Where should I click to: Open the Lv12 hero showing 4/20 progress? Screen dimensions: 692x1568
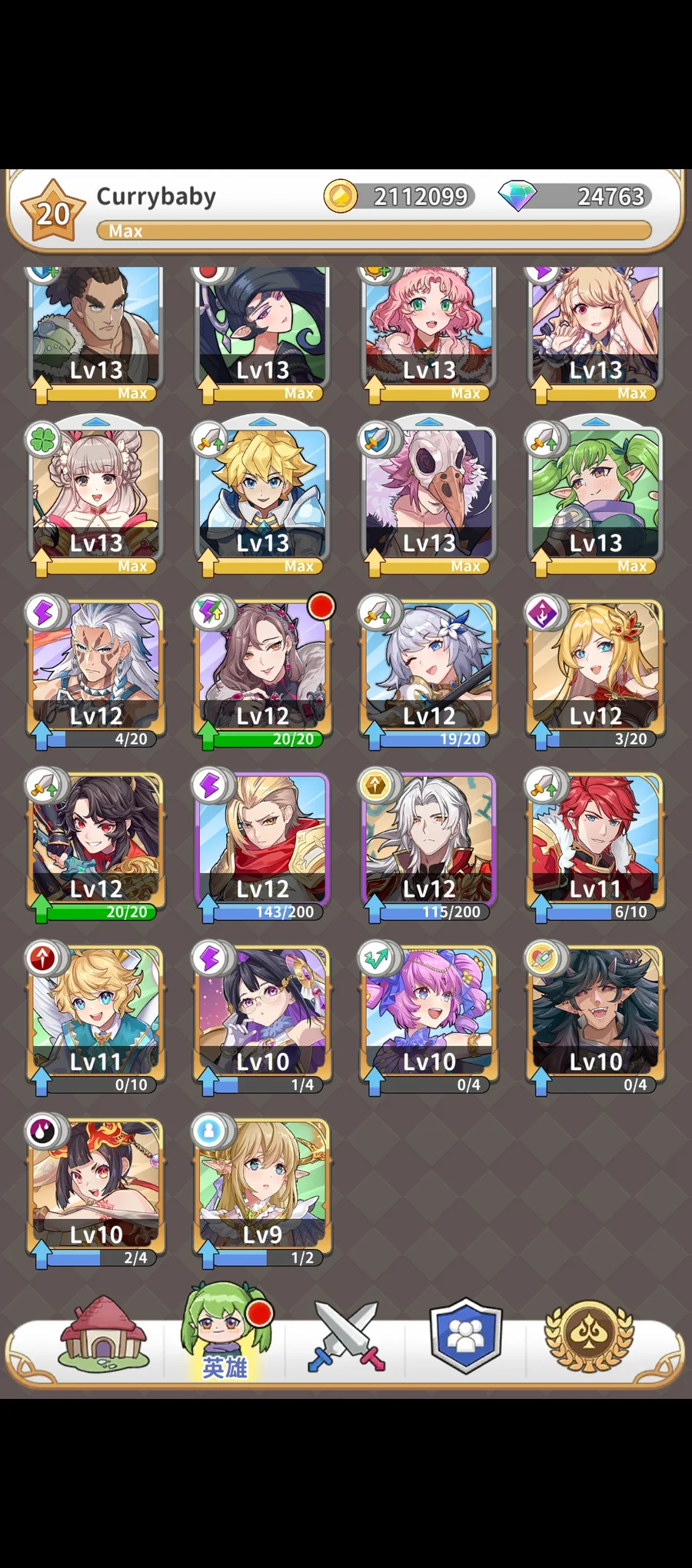(x=96, y=667)
